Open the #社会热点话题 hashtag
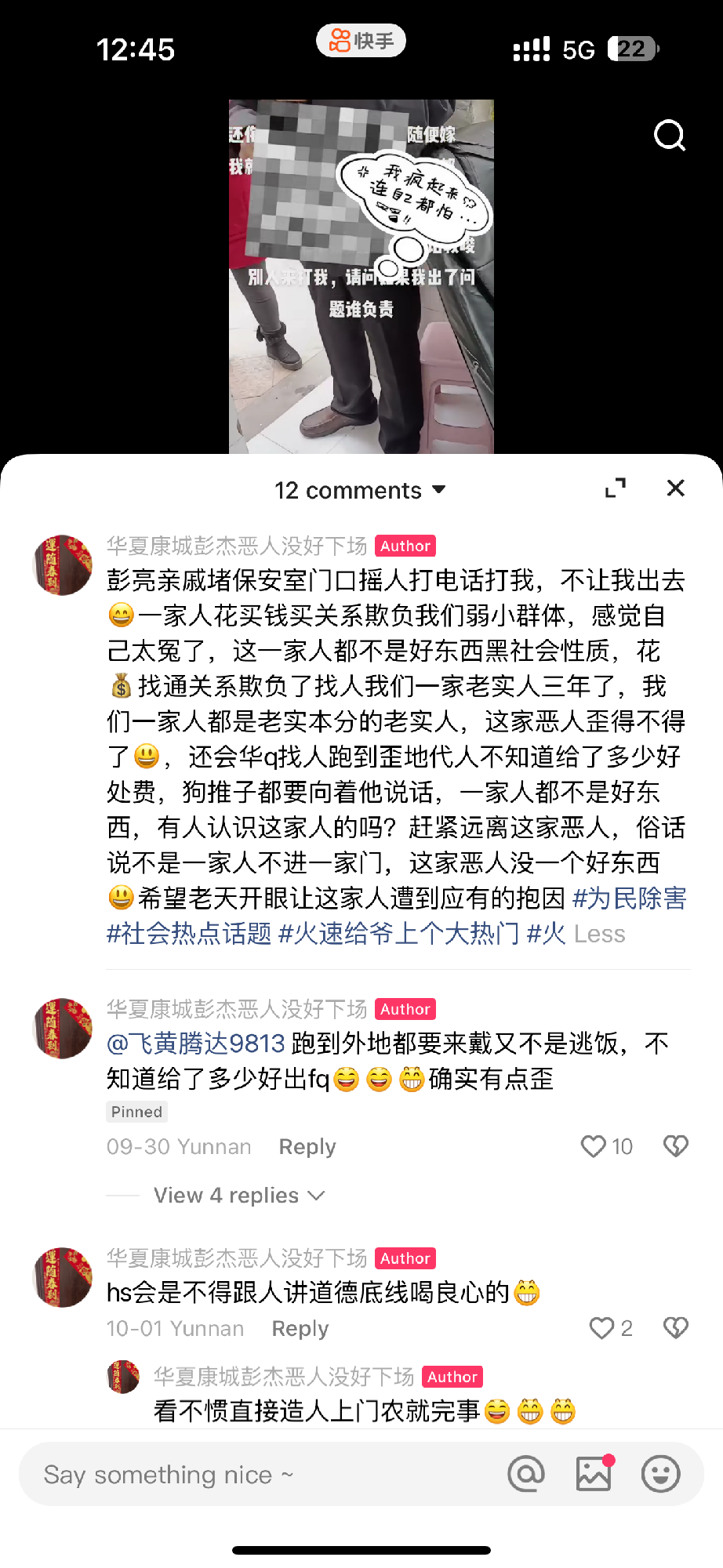Screen dimensions: 723x1568 coord(188,934)
